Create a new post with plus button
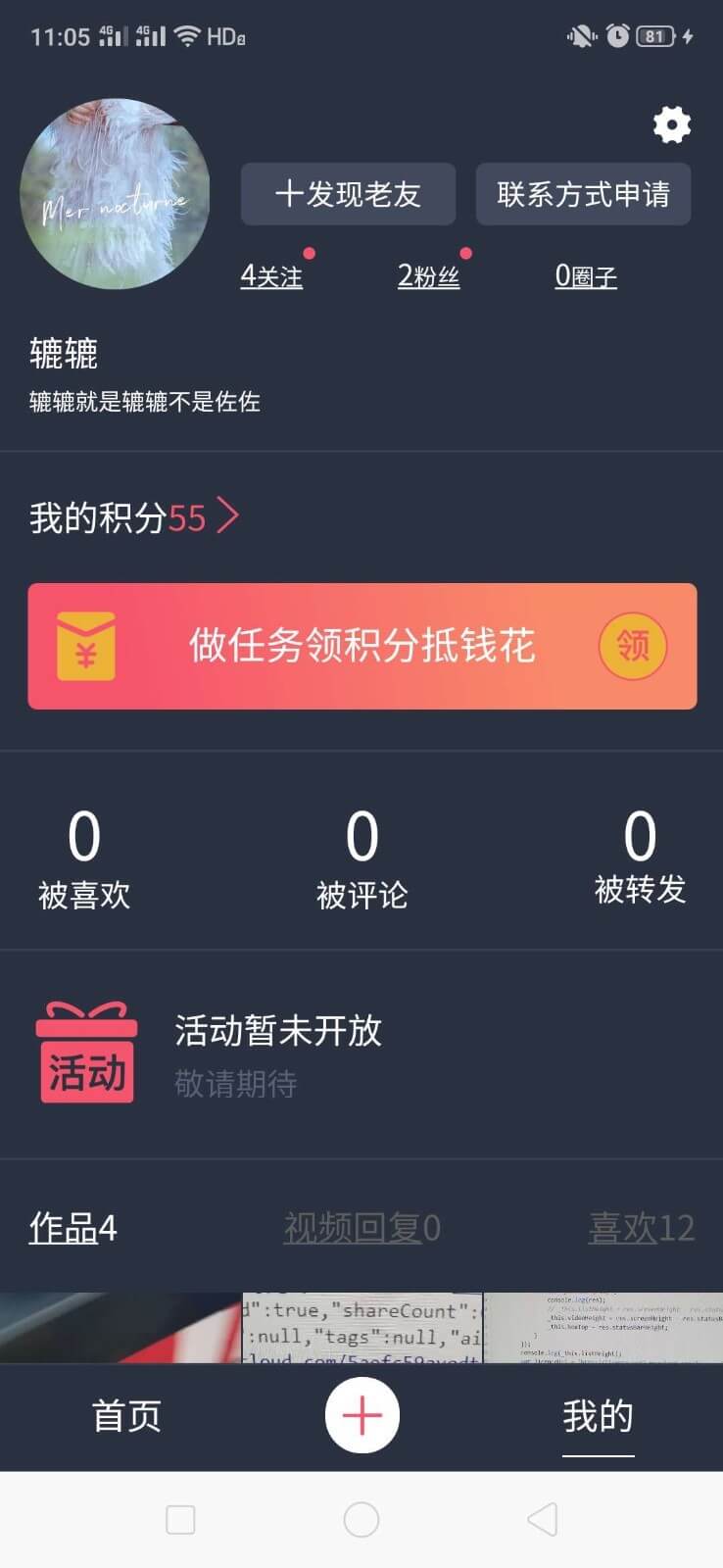Viewport: 723px width, 1568px height. [361, 1416]
